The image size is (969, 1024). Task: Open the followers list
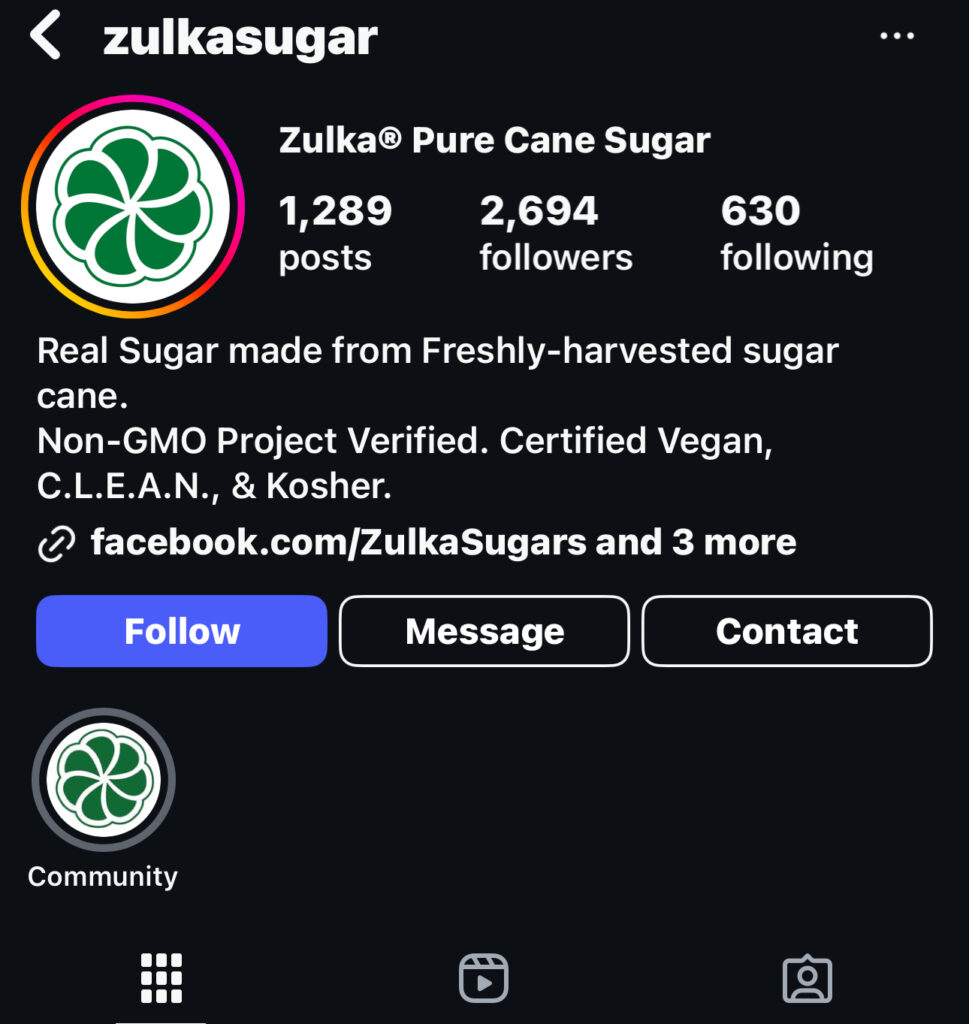point(555,233)
